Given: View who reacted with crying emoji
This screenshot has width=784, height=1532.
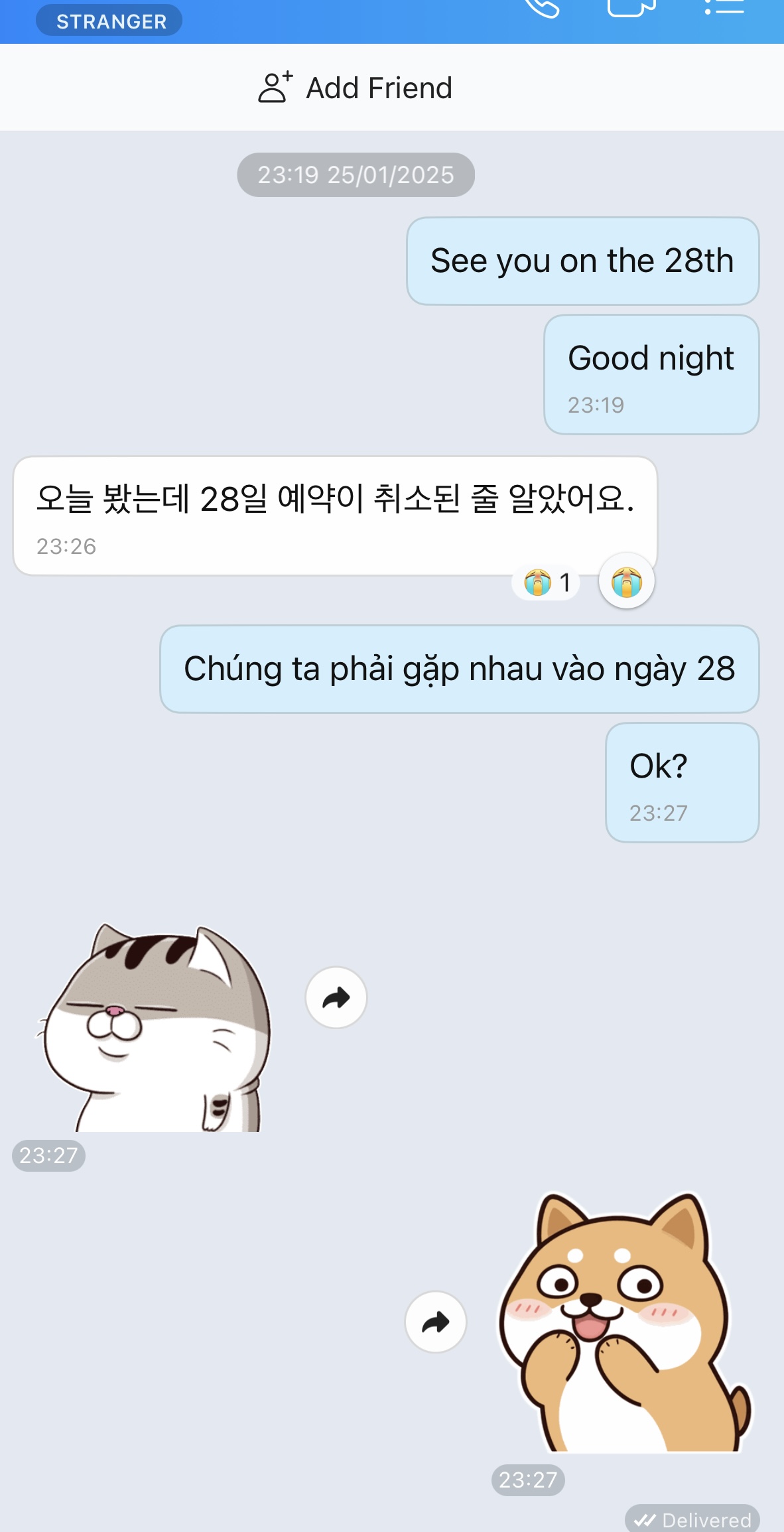Looking at the screenshot, I should pyautogui.click(x=547, y=583).
